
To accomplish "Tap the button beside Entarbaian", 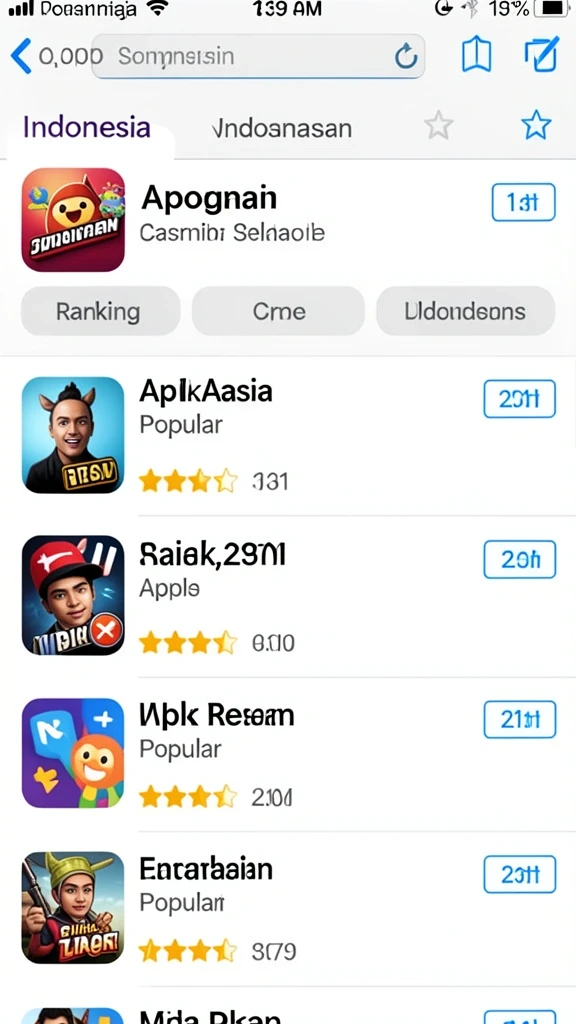I will pos(519,874).
